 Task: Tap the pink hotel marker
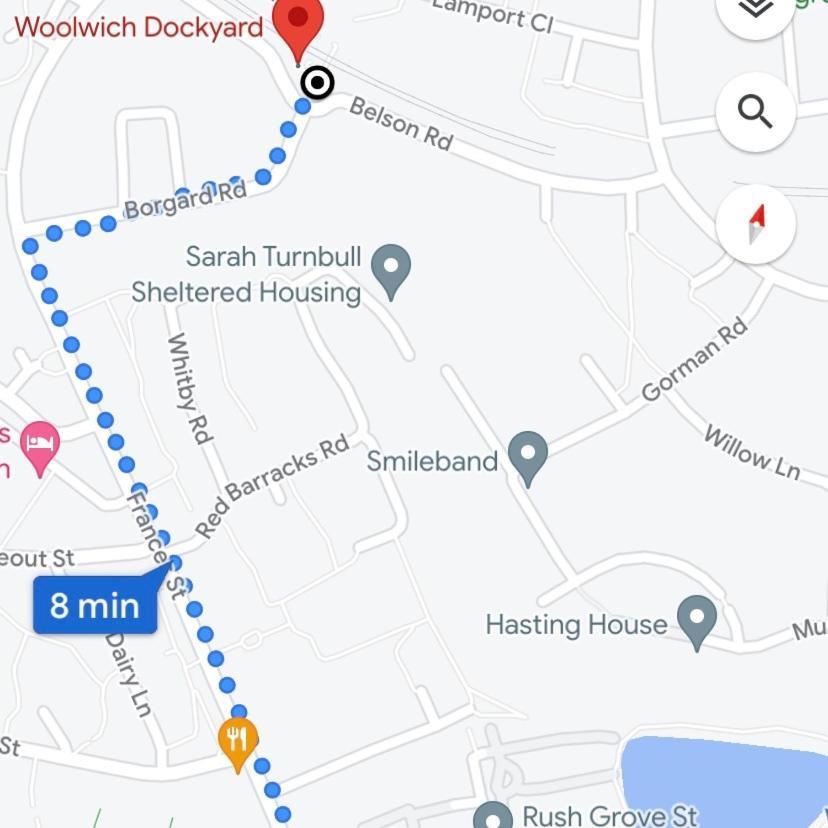(40, 445)
